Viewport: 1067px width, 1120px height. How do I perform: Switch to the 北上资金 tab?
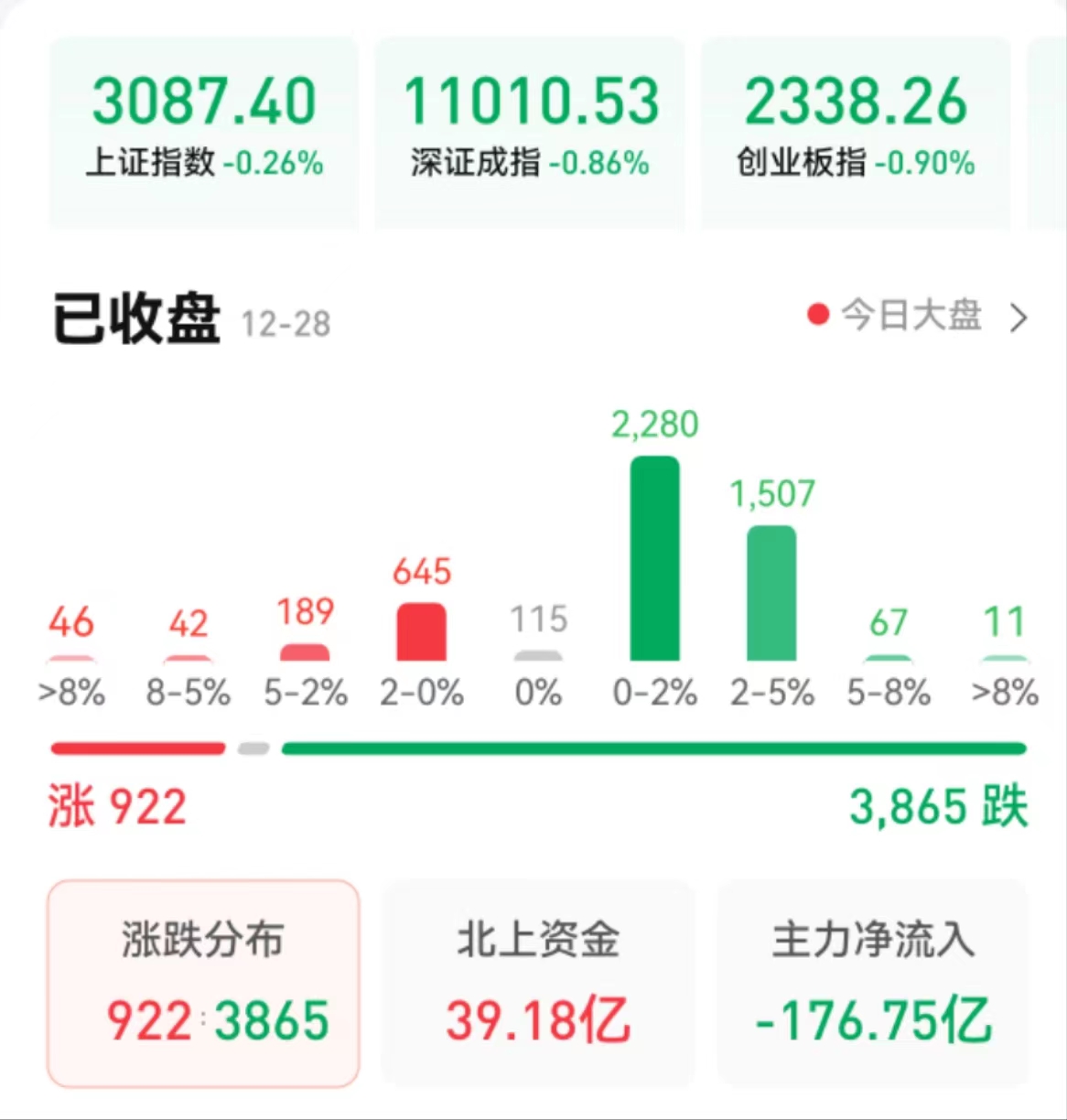(538, 982)
